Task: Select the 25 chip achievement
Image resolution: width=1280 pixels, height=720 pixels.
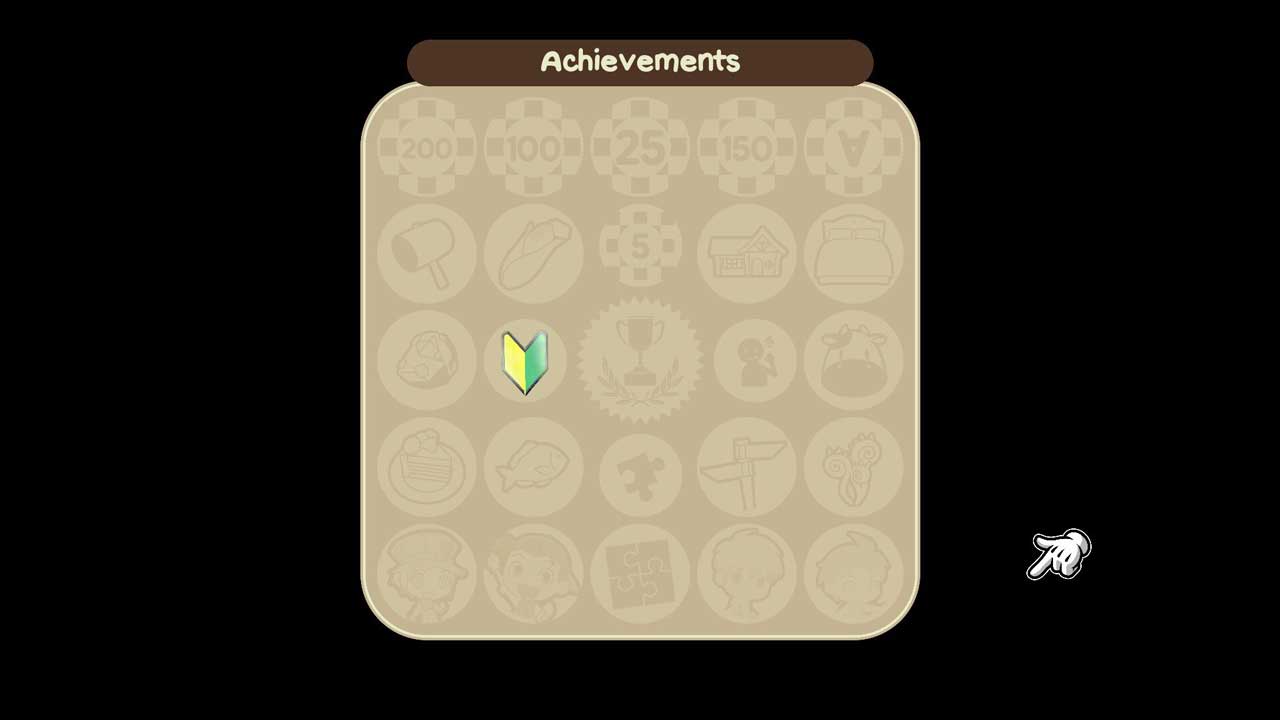Action: pyautogui.click(x=640, y=148)
